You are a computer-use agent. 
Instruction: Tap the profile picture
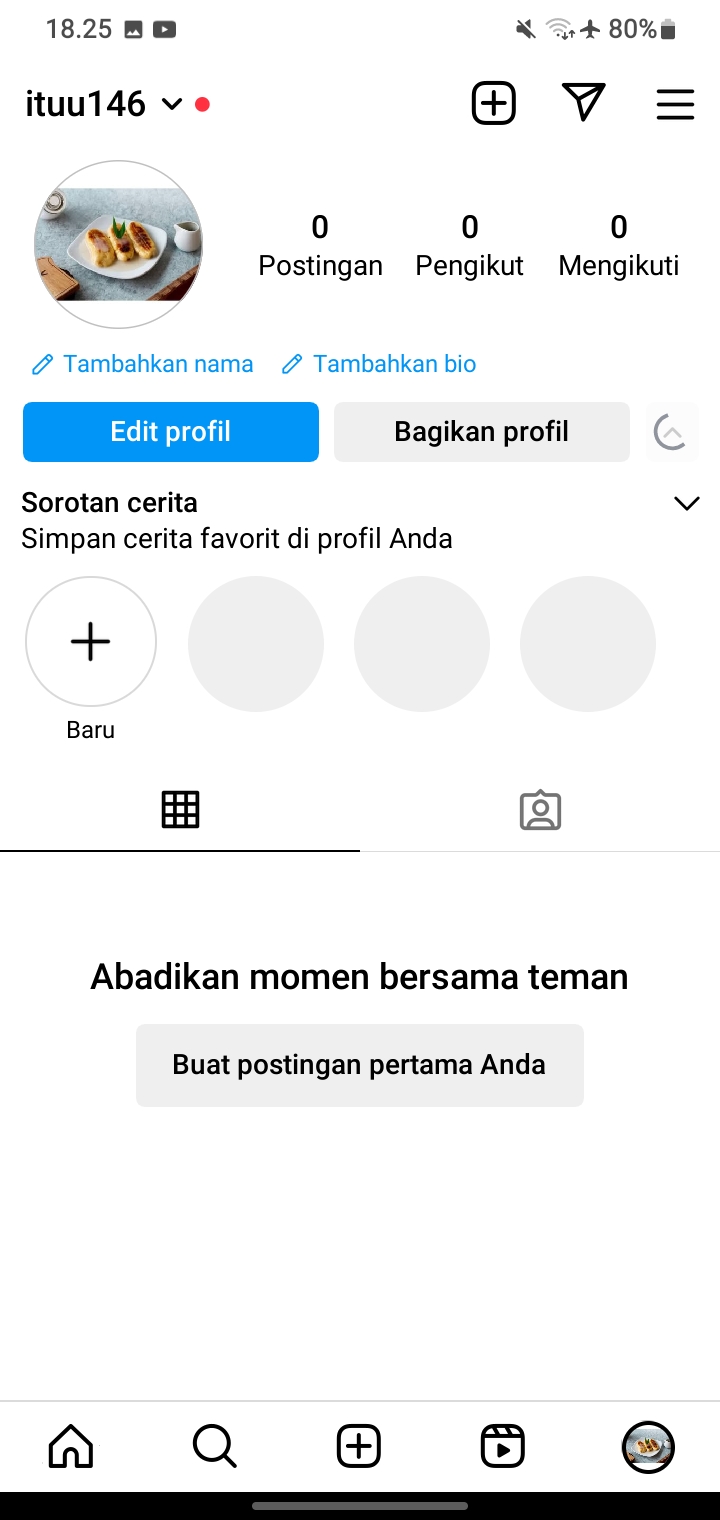pos(118,245)
